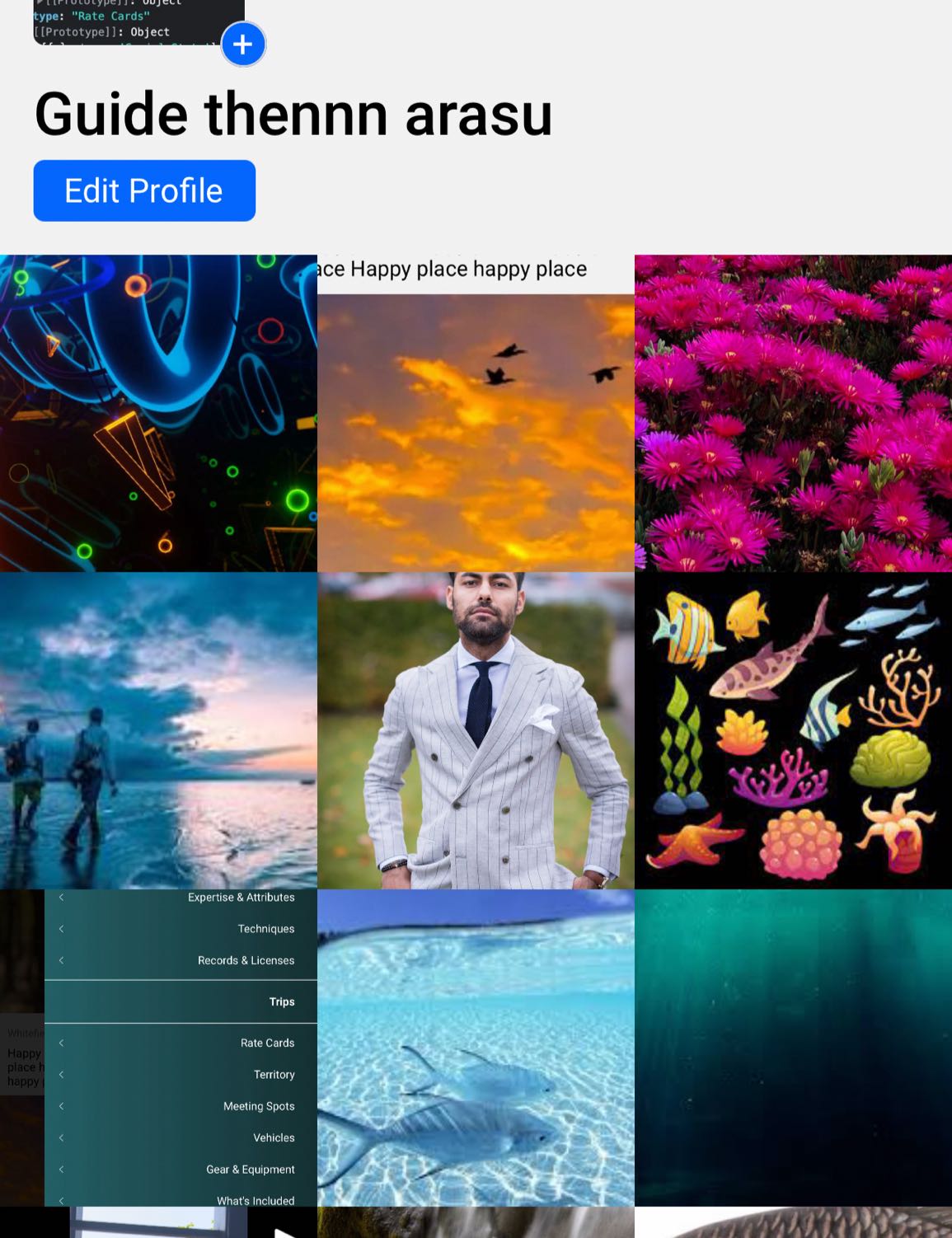This screenshot has height=1238, width=952.
Task: Open the neon abstract shapes photo
Action: 158,413
